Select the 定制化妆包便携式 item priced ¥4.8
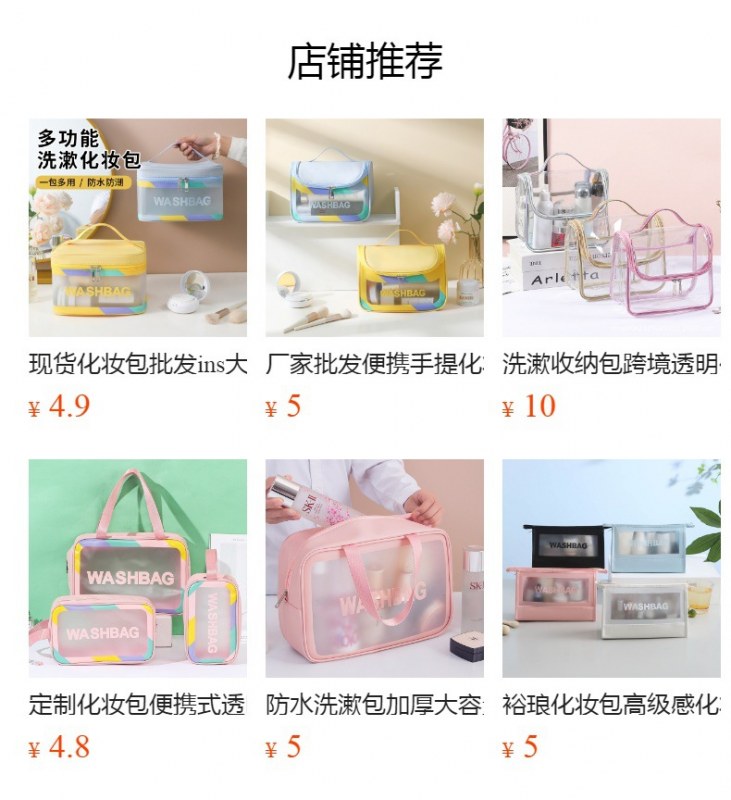 click(x=137, y=568)
